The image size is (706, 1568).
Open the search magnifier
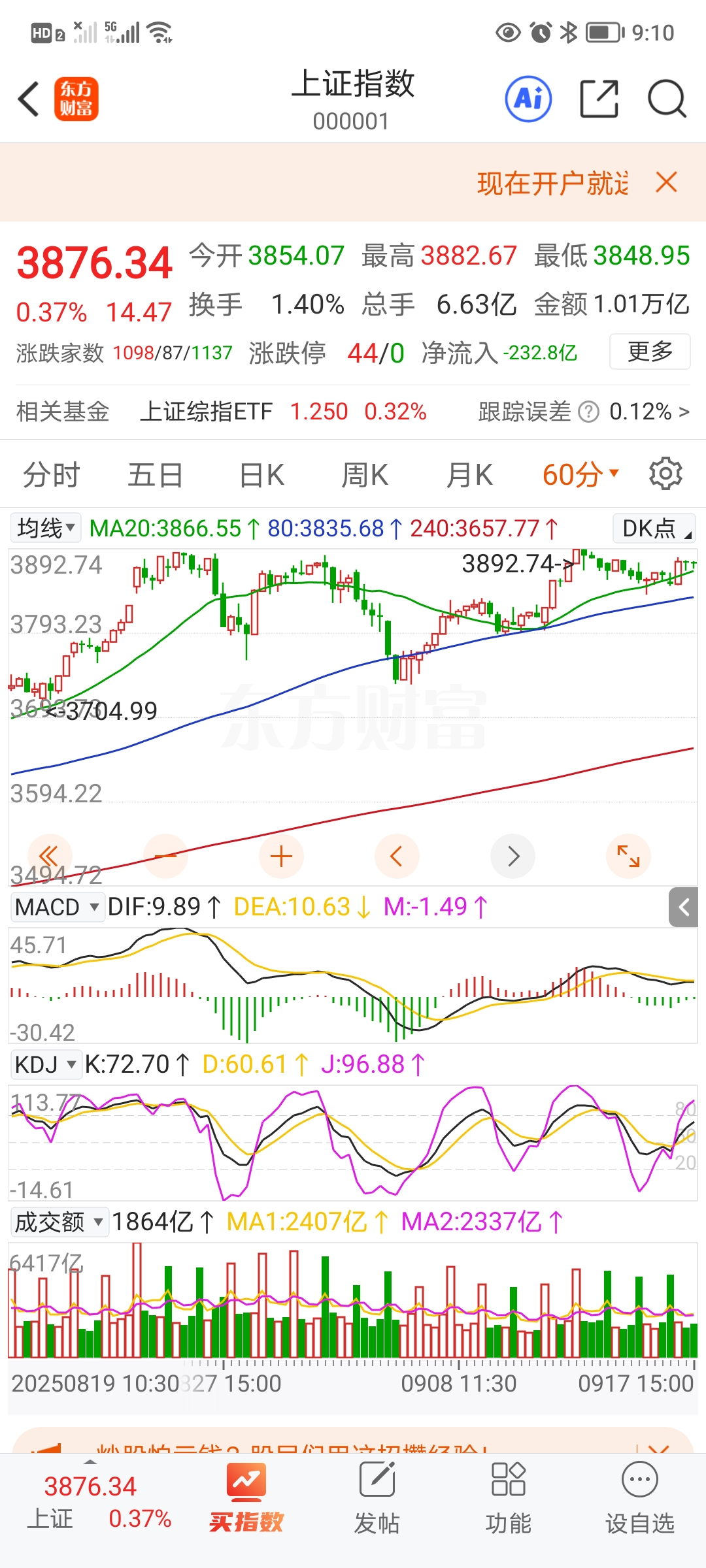666,99
